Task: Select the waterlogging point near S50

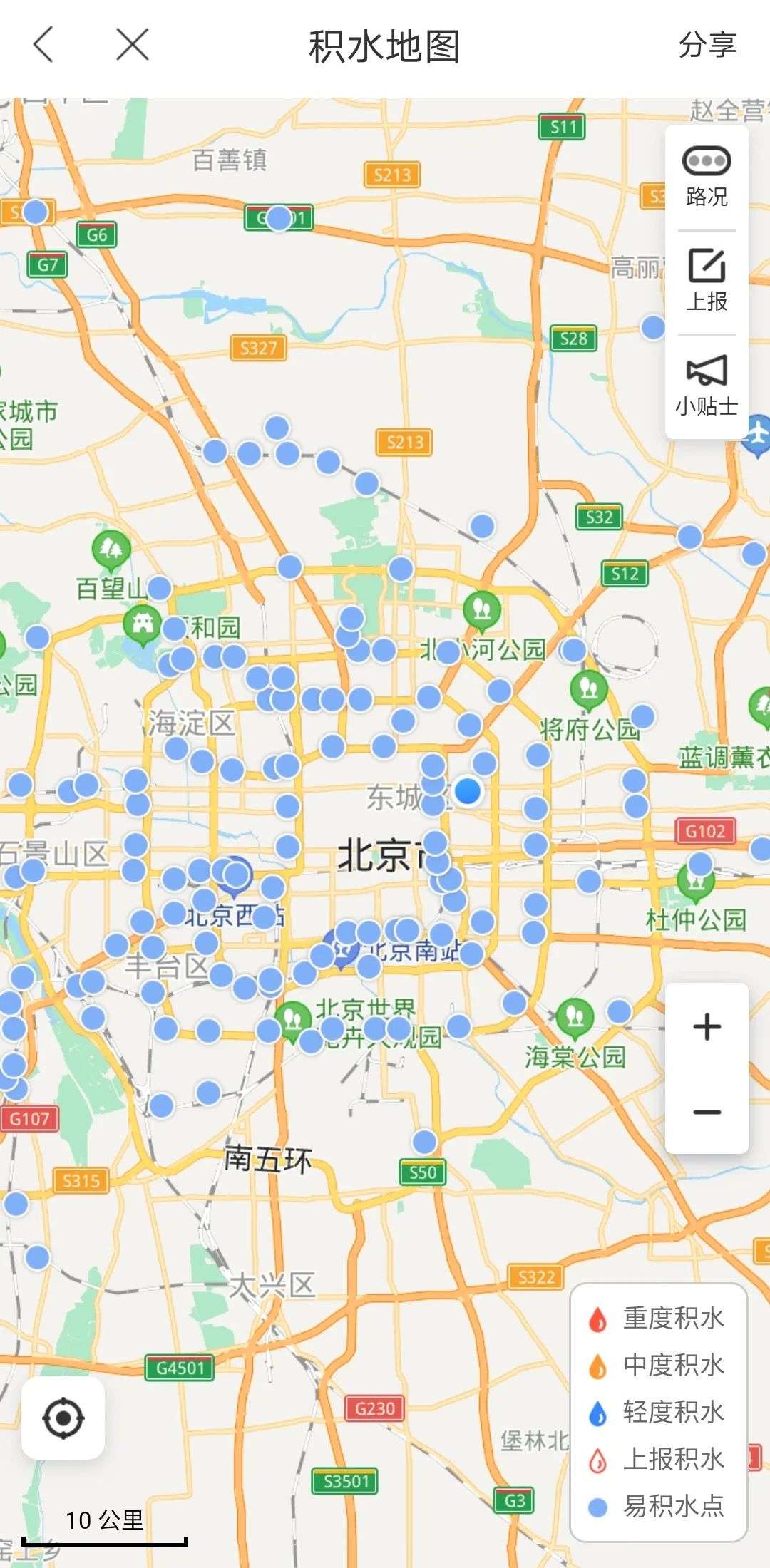Action: click(424, 1142)
